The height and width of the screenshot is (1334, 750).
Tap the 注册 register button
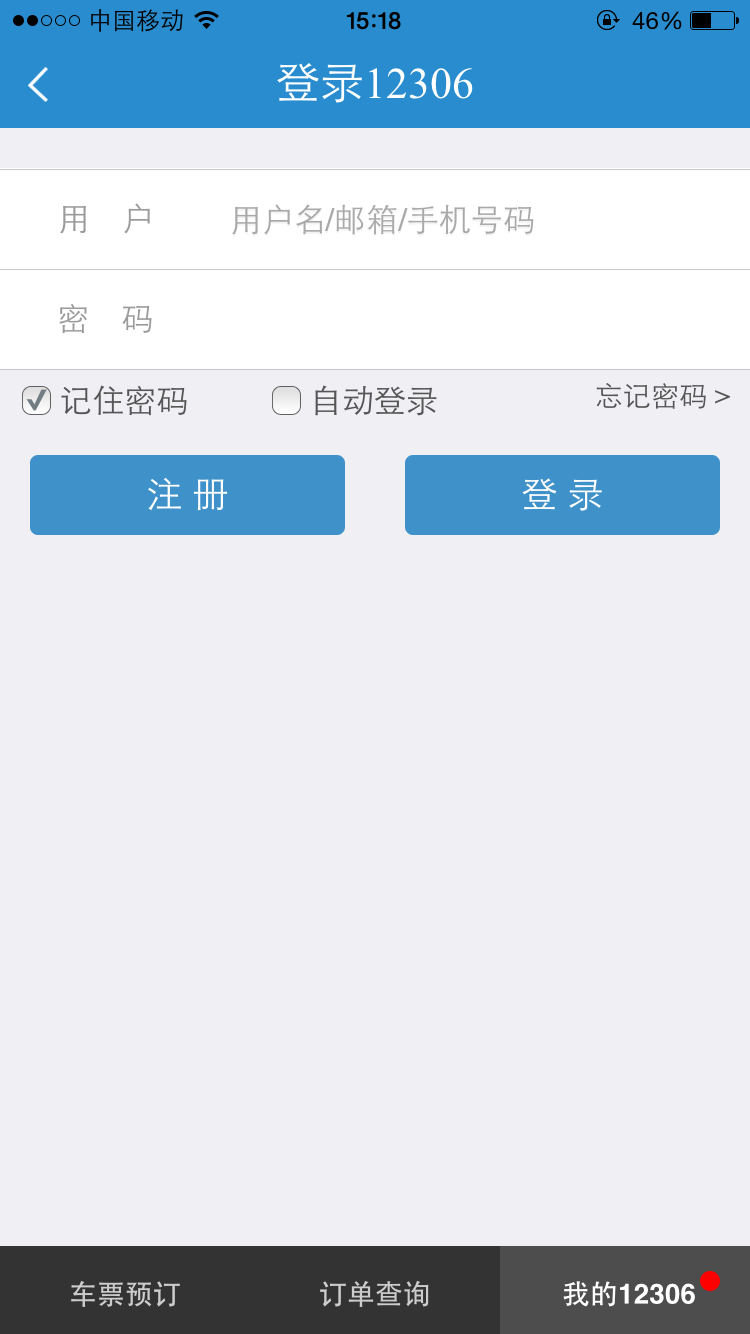point(187,495)
